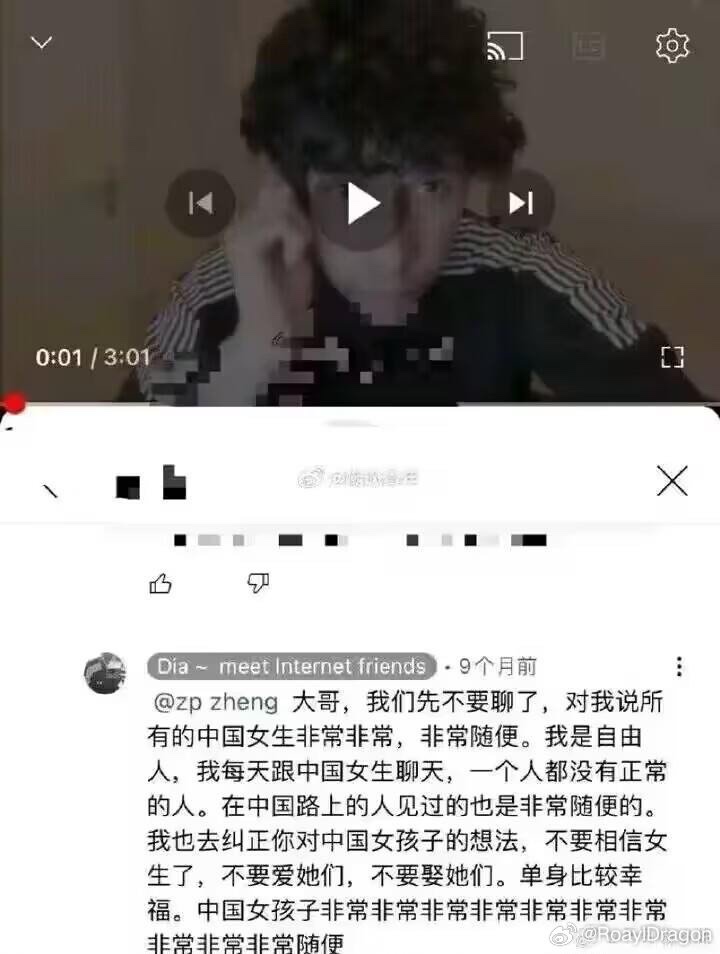Open the profile of Dia ~ meet Internet friends
This screenshot has height=954, width=720.
coord(292,666)
